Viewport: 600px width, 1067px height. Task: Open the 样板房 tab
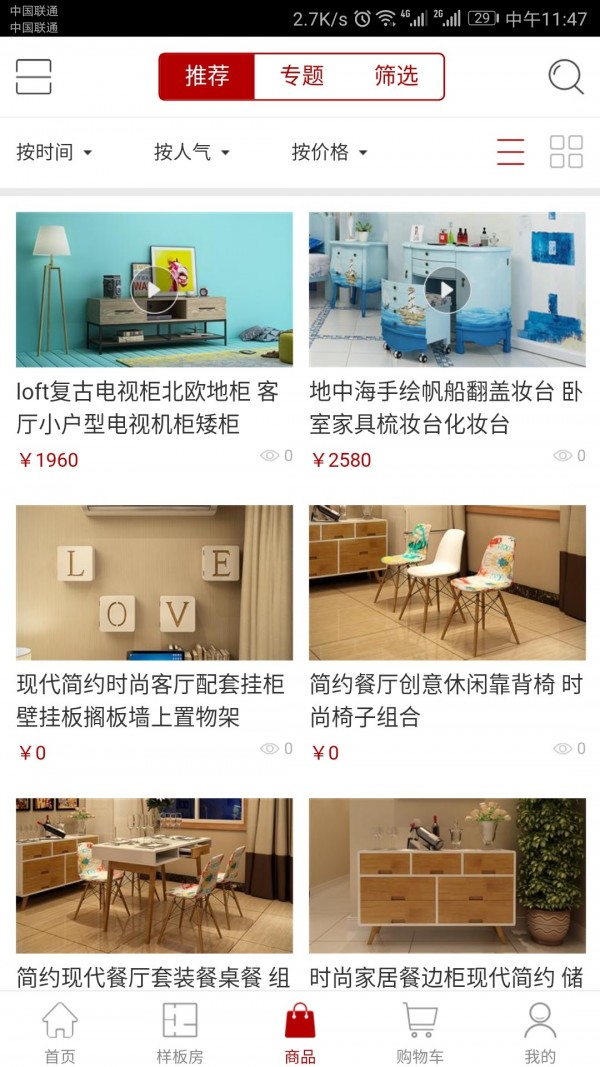coord(180,1033)
